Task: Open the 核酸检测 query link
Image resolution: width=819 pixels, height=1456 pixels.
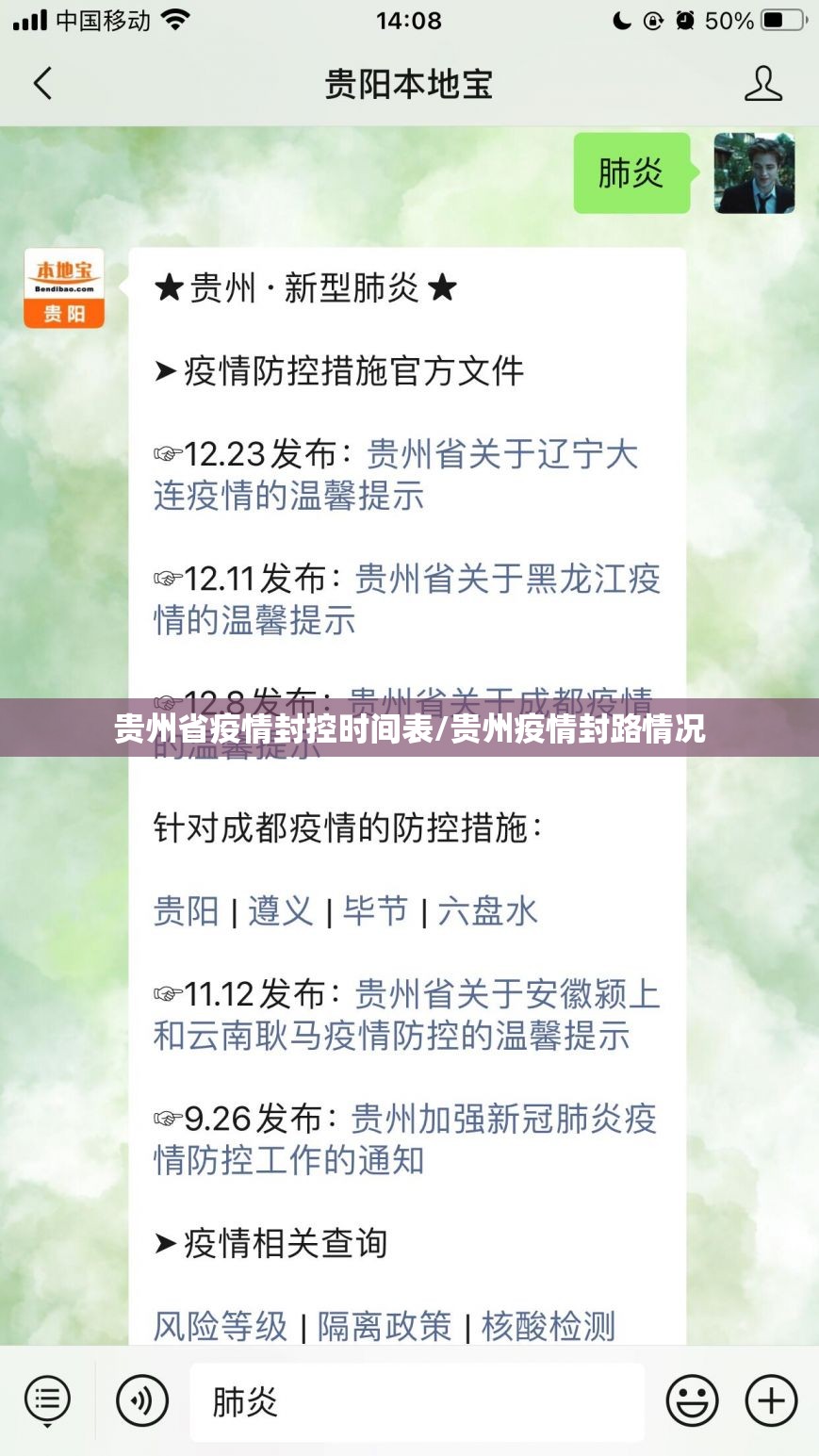Action: click(548, 1327)
